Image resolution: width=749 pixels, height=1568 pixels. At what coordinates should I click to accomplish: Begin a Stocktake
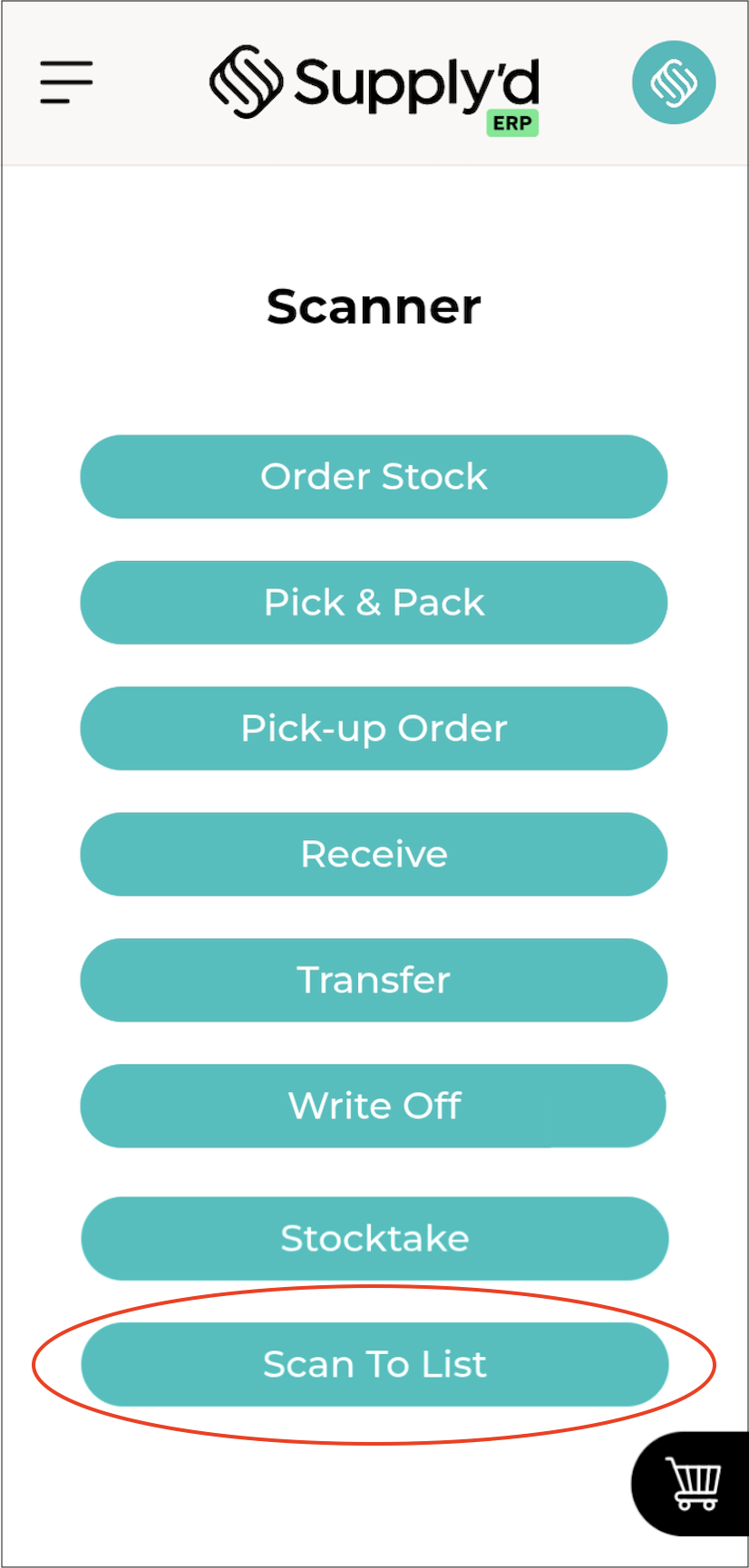374,1238
